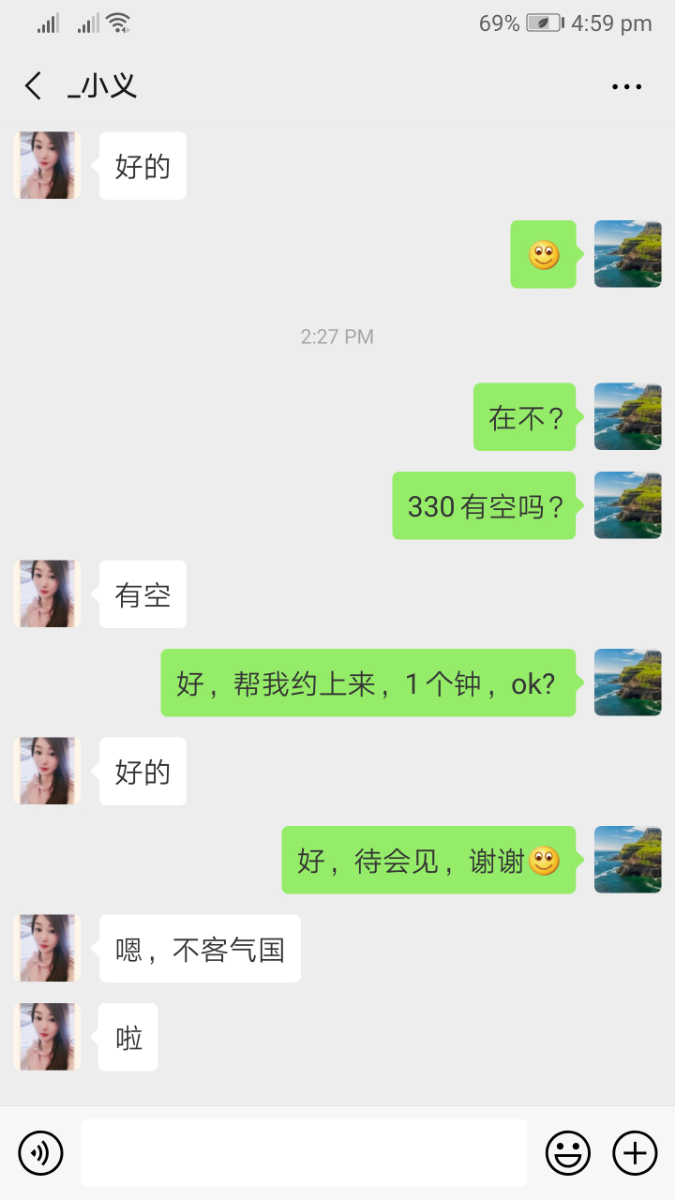Open contact avatar beside "有空" message
Image resolution: width=675 pixels, height=1200 pixels.
(x=46, y=594)
